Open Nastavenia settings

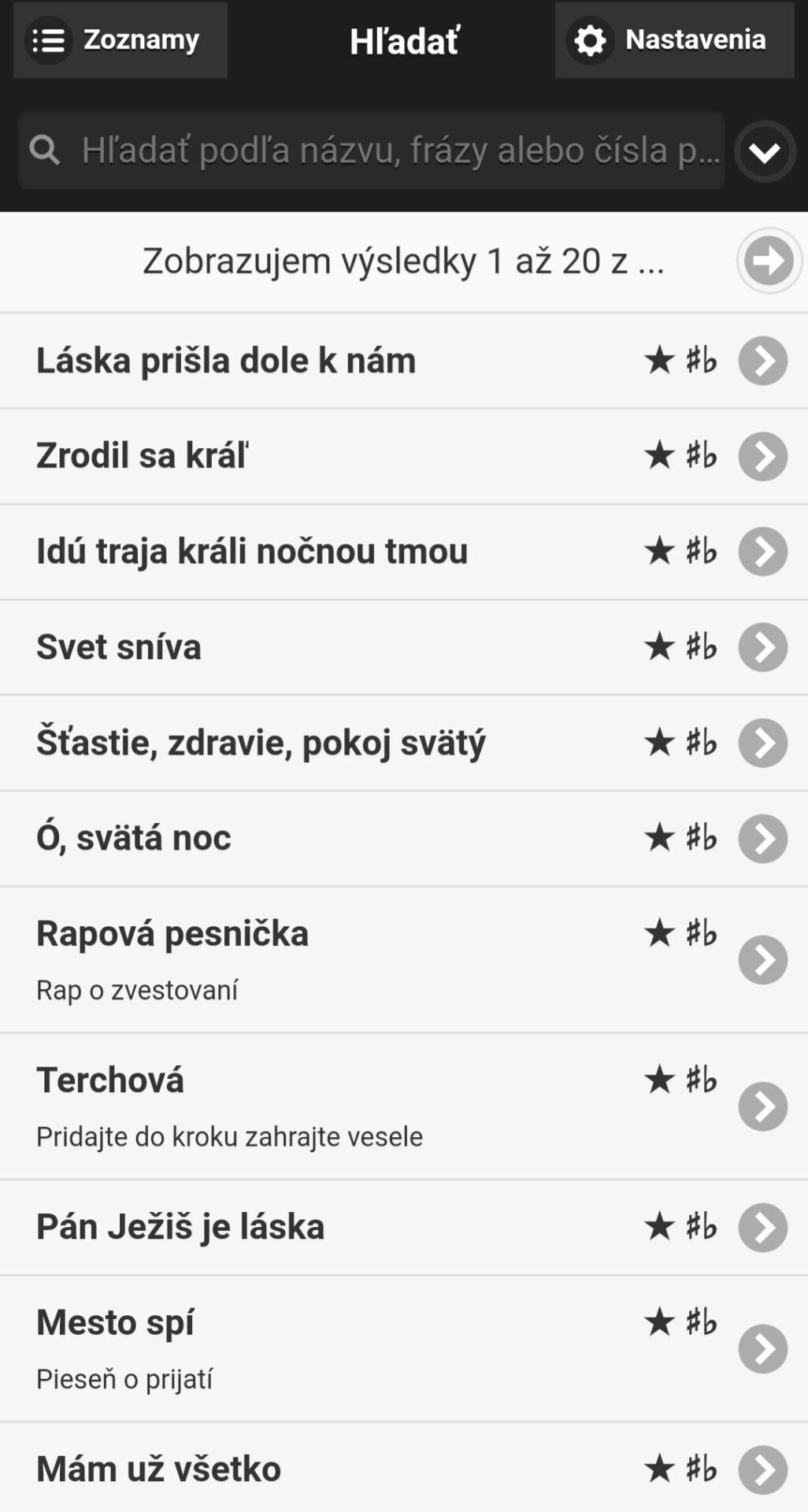[x=674, y=40]
